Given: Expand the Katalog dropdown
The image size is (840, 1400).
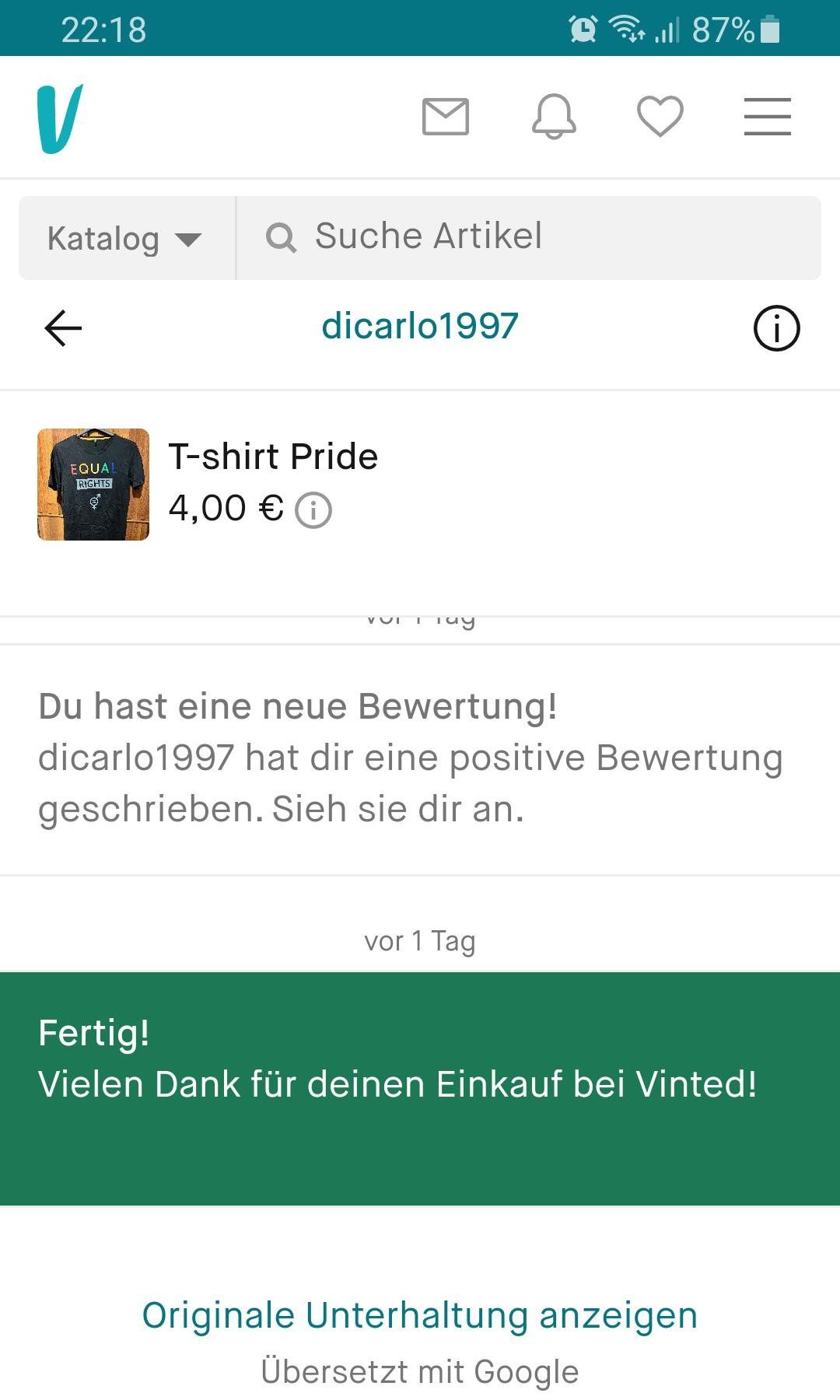Looking at the screenshot, I should coord(125,238).
